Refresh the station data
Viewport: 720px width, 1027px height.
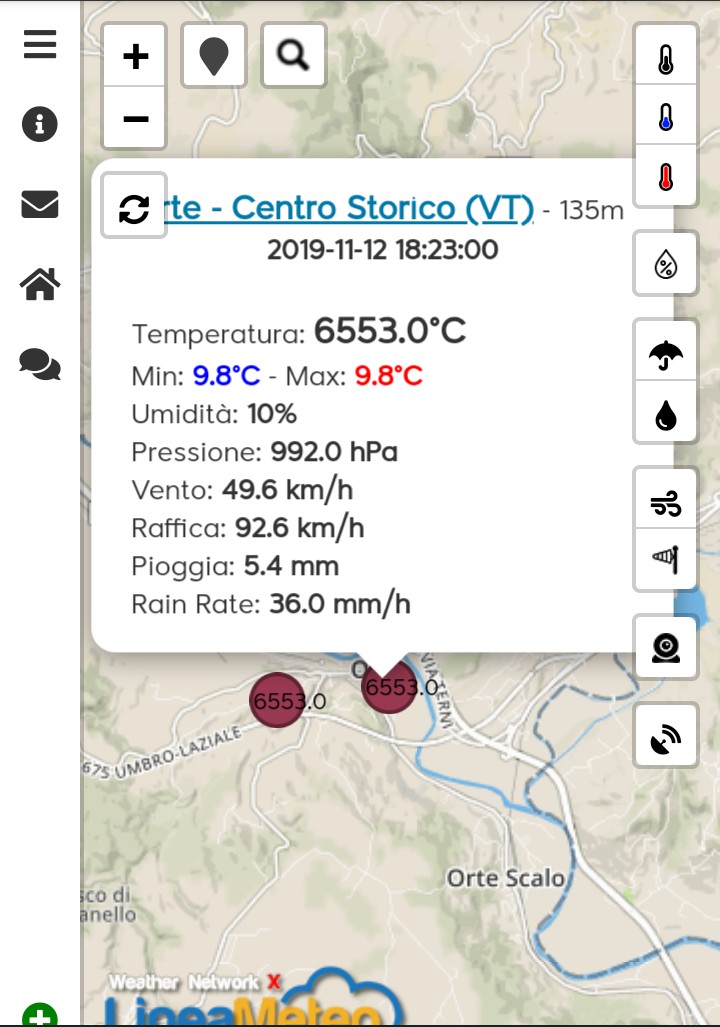click(134, 208)
